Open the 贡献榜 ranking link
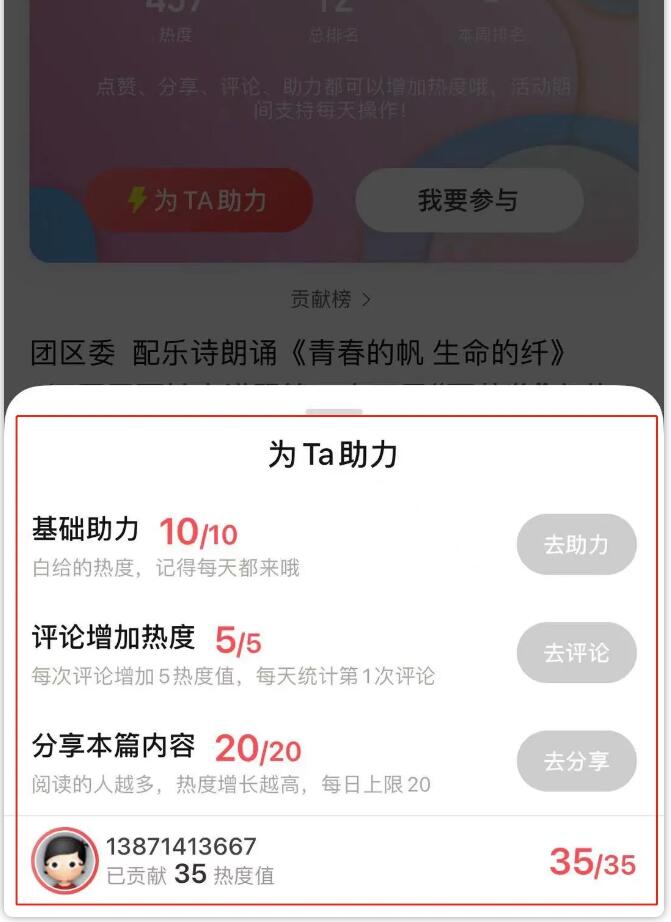671x922 pixels. point(330,298)
